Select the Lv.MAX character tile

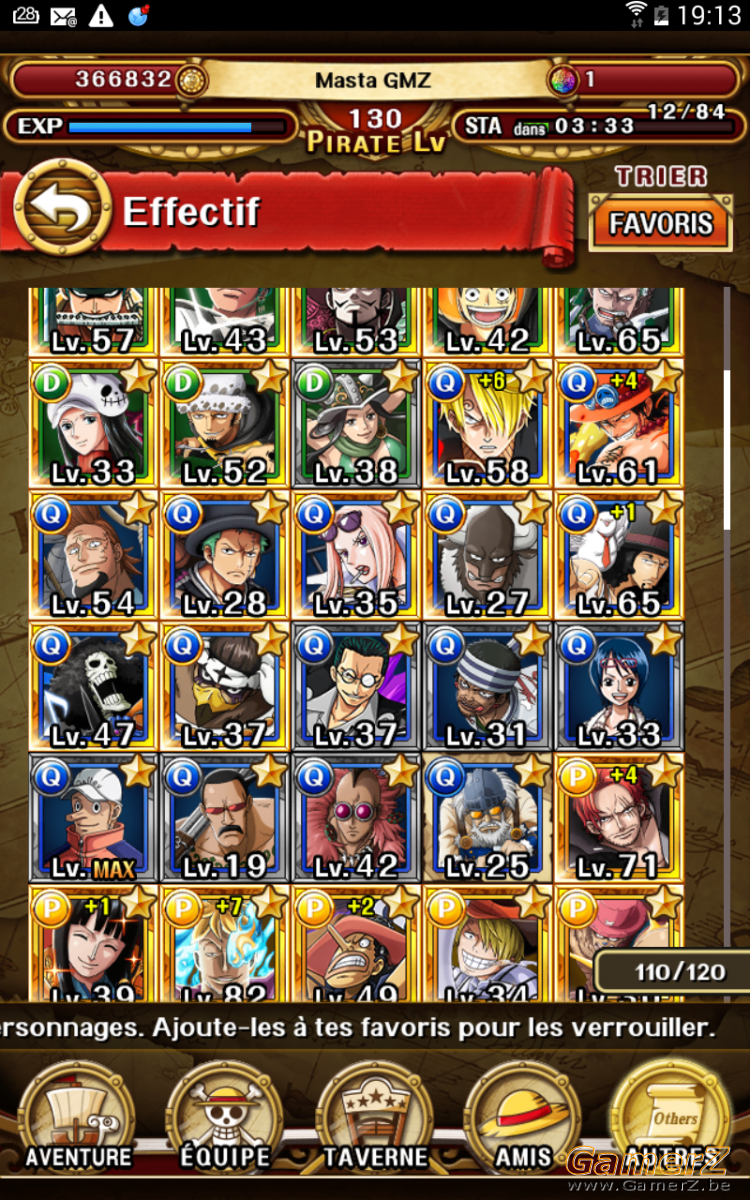[x=94, y=819]
